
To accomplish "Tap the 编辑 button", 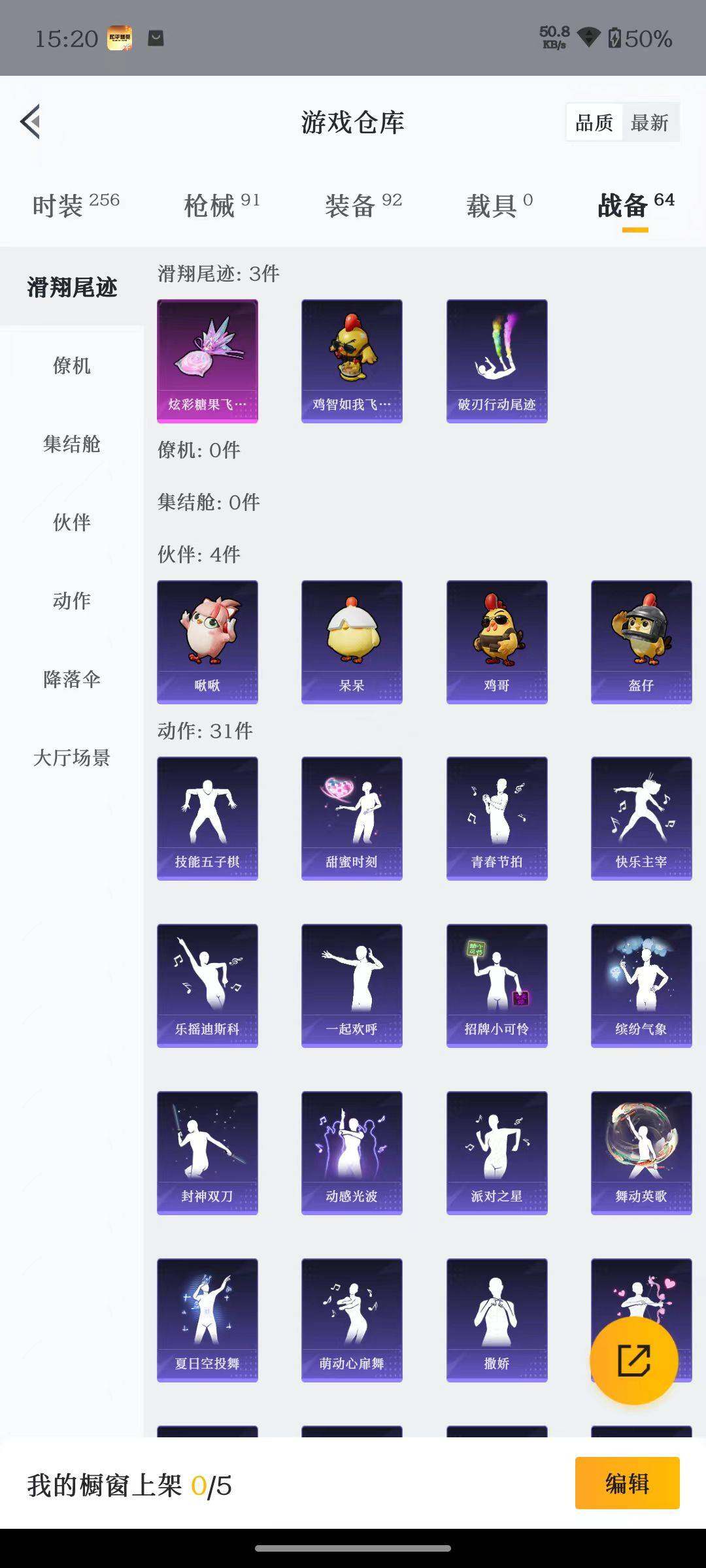I will tap(627, 1482).
